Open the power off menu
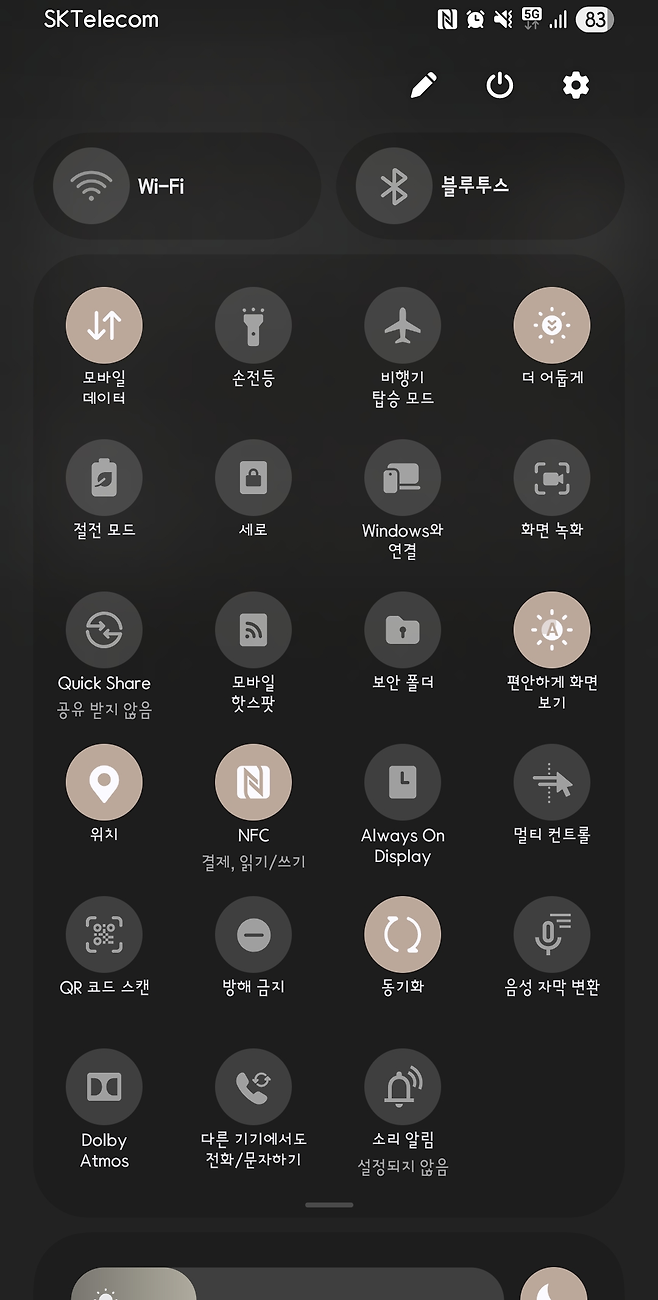 (500, 85)
